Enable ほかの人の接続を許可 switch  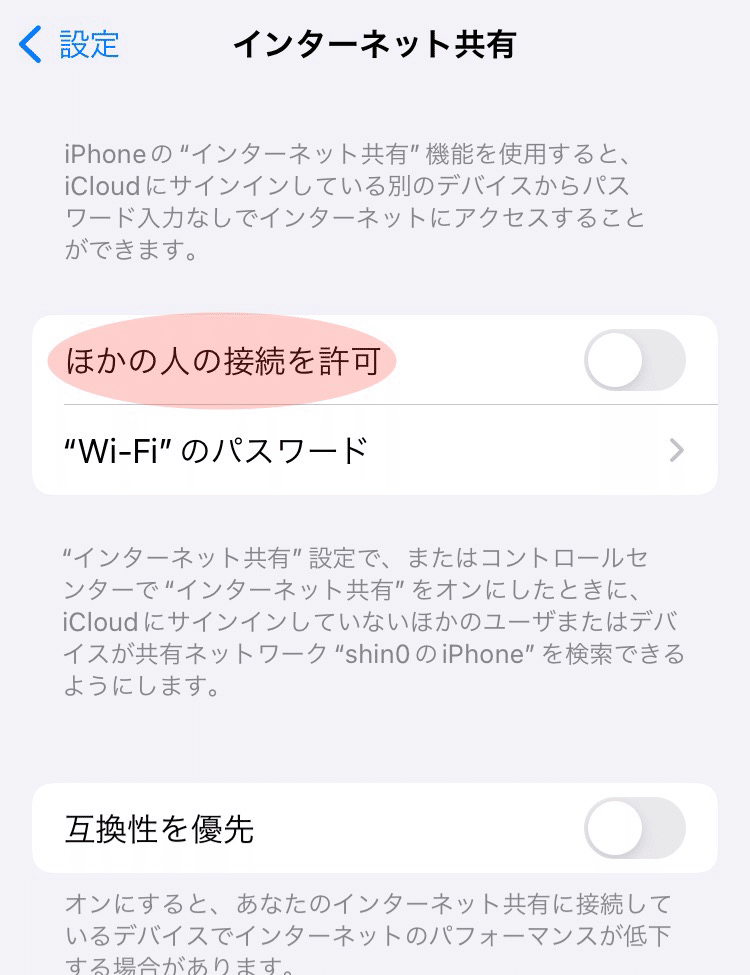tap(634, 360)
